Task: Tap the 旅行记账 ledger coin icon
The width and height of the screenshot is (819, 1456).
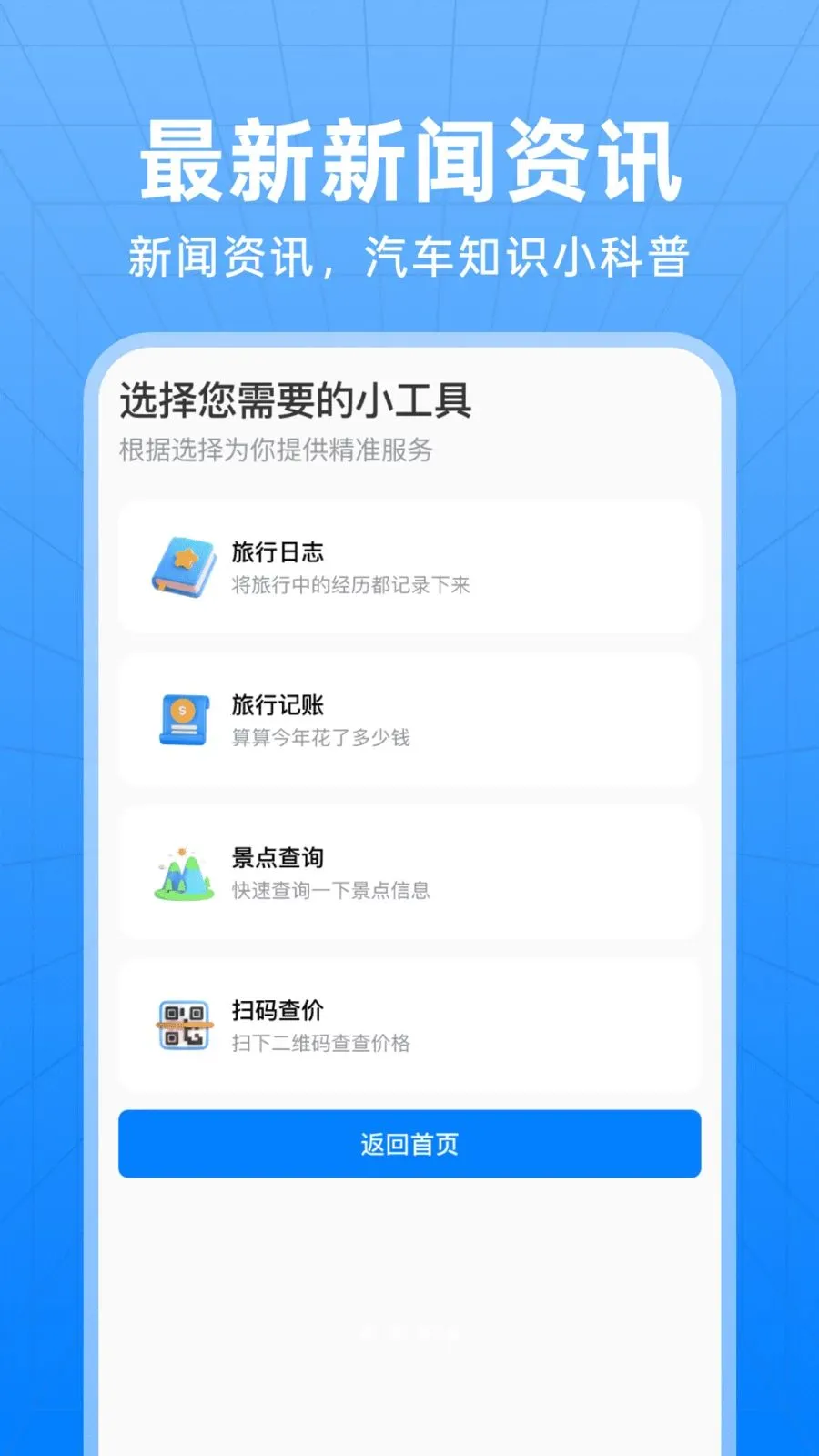Action: pyautogui.click(x=184, y=719)
